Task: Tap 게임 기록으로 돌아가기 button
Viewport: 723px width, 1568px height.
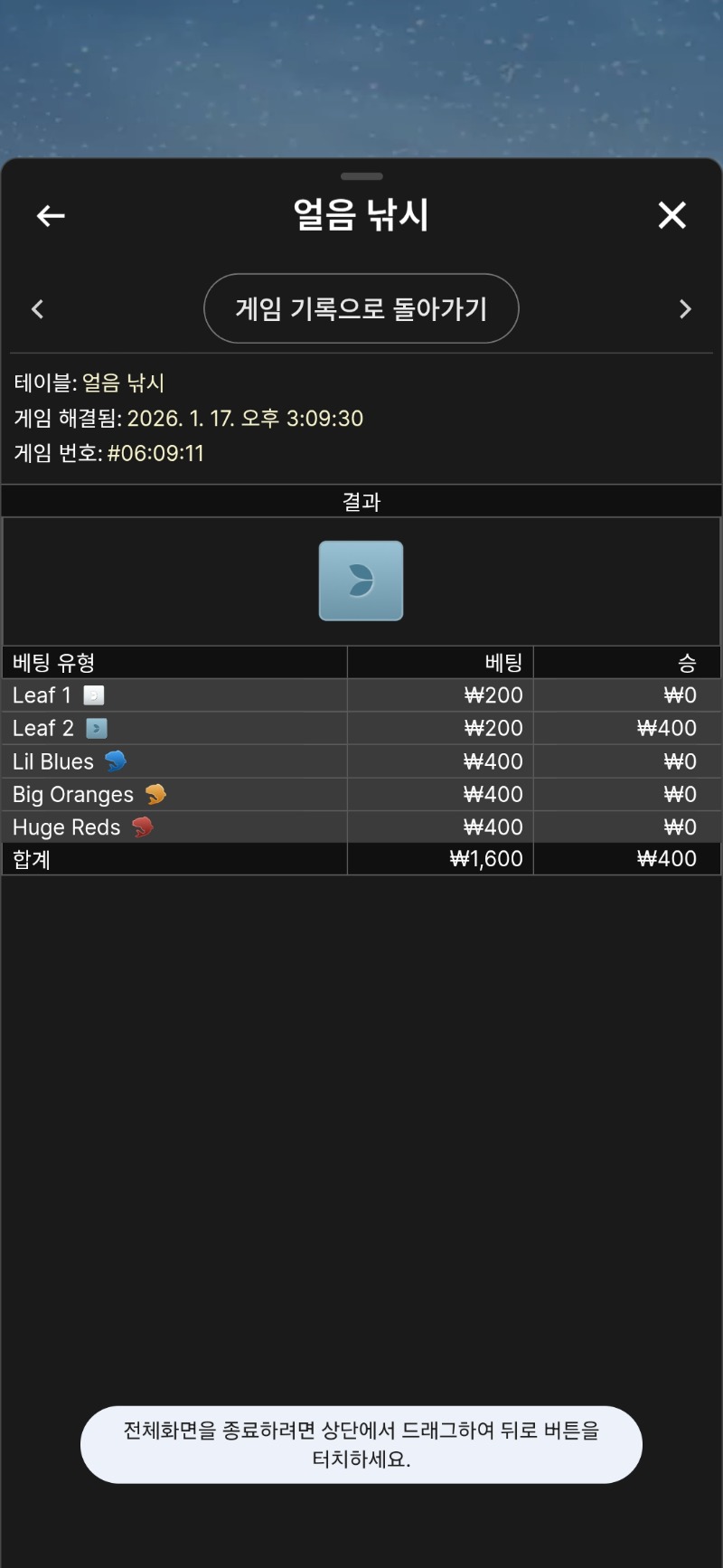Action: point(361,308)
